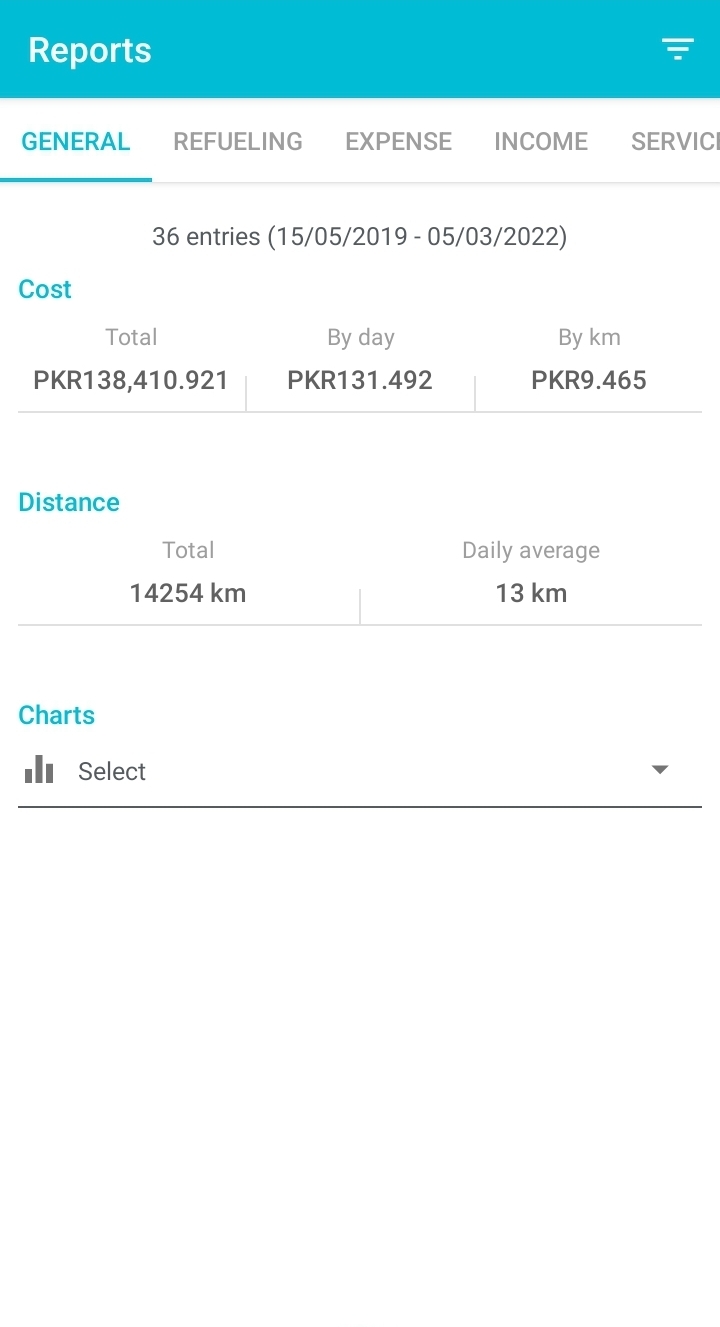720x1327 pixels.
Task: Expand the Charts Select dropdown
Action: 360,771
